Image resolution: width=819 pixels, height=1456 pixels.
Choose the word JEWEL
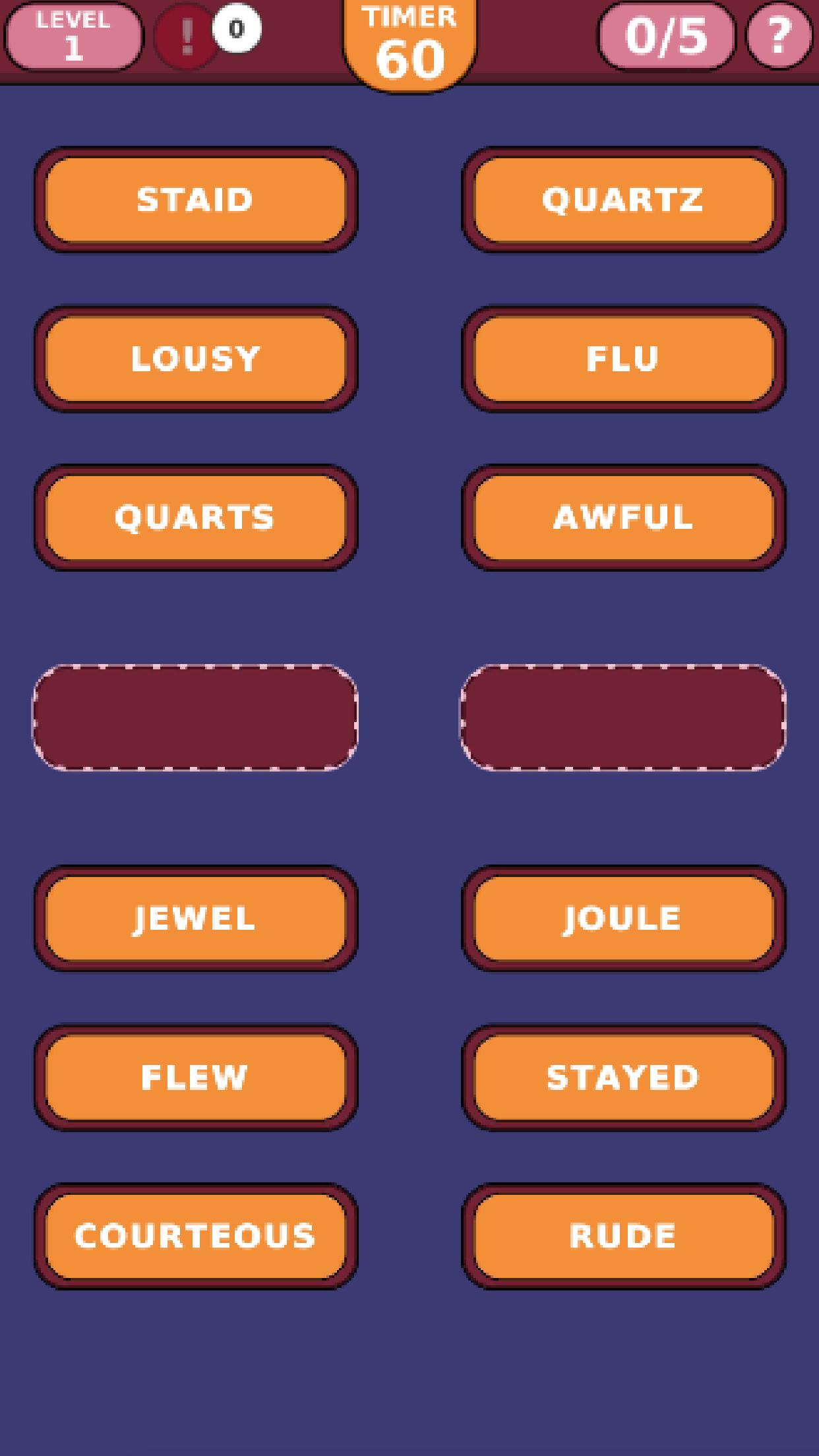[195, 918]
